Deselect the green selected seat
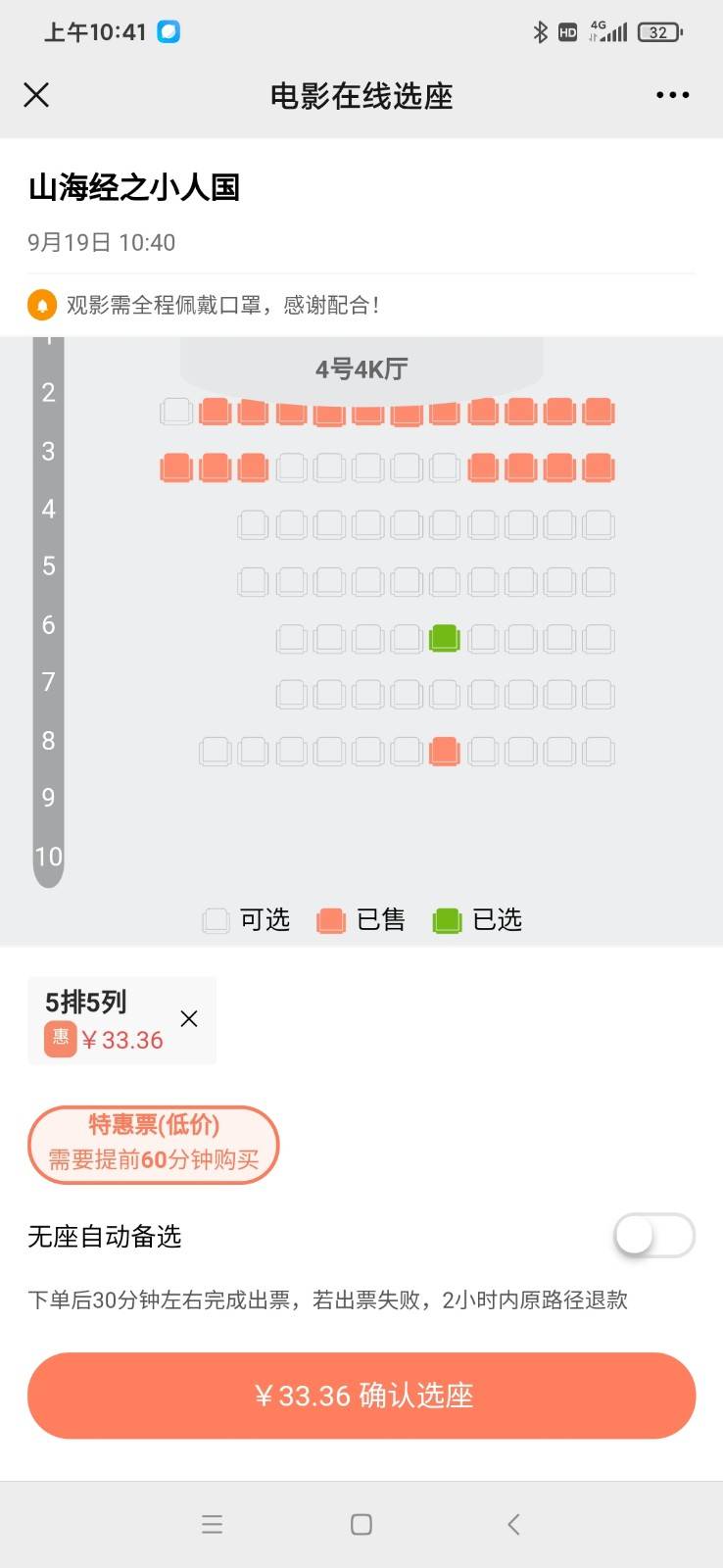The width and height of the screenshot is (723, 1568). click(445, 638)
